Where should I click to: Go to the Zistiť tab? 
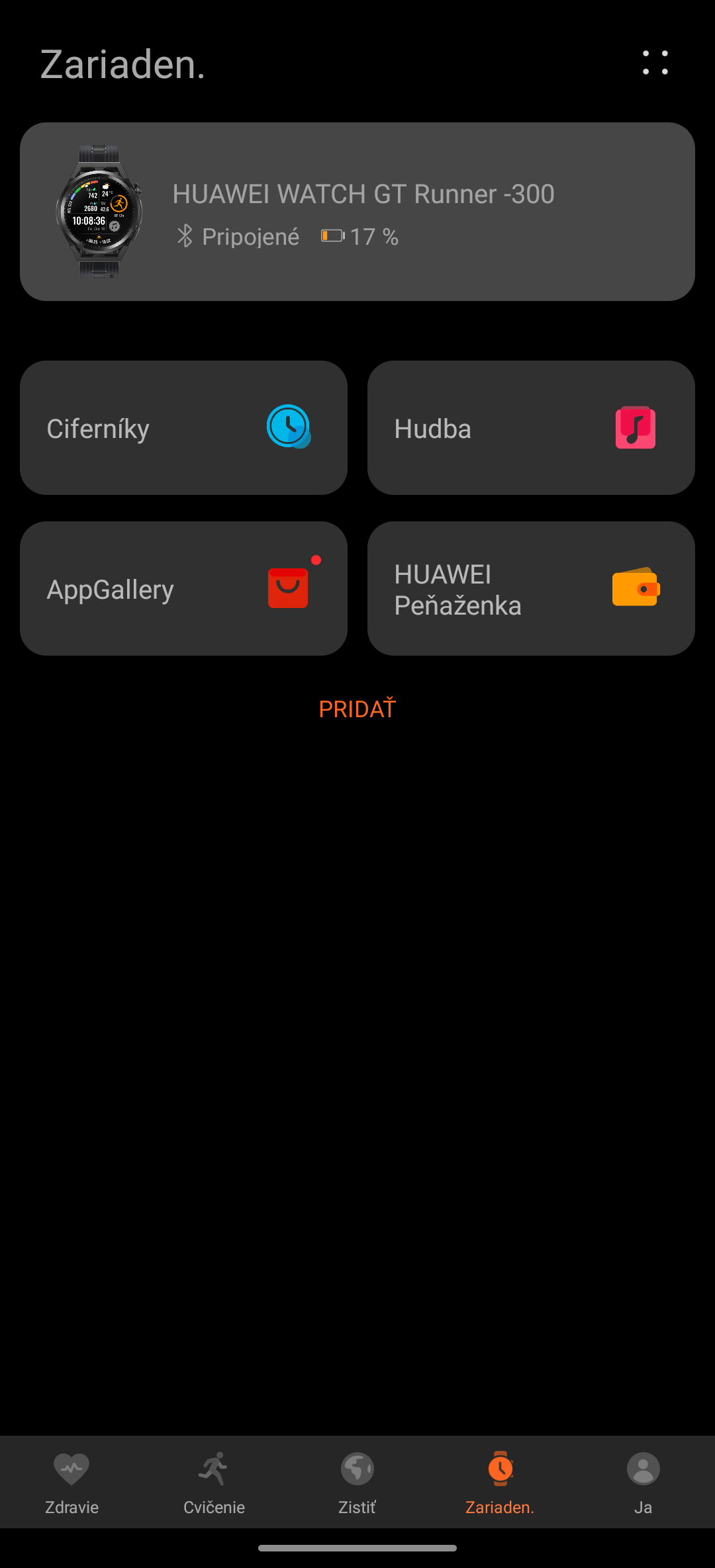tap(358, 1482)
